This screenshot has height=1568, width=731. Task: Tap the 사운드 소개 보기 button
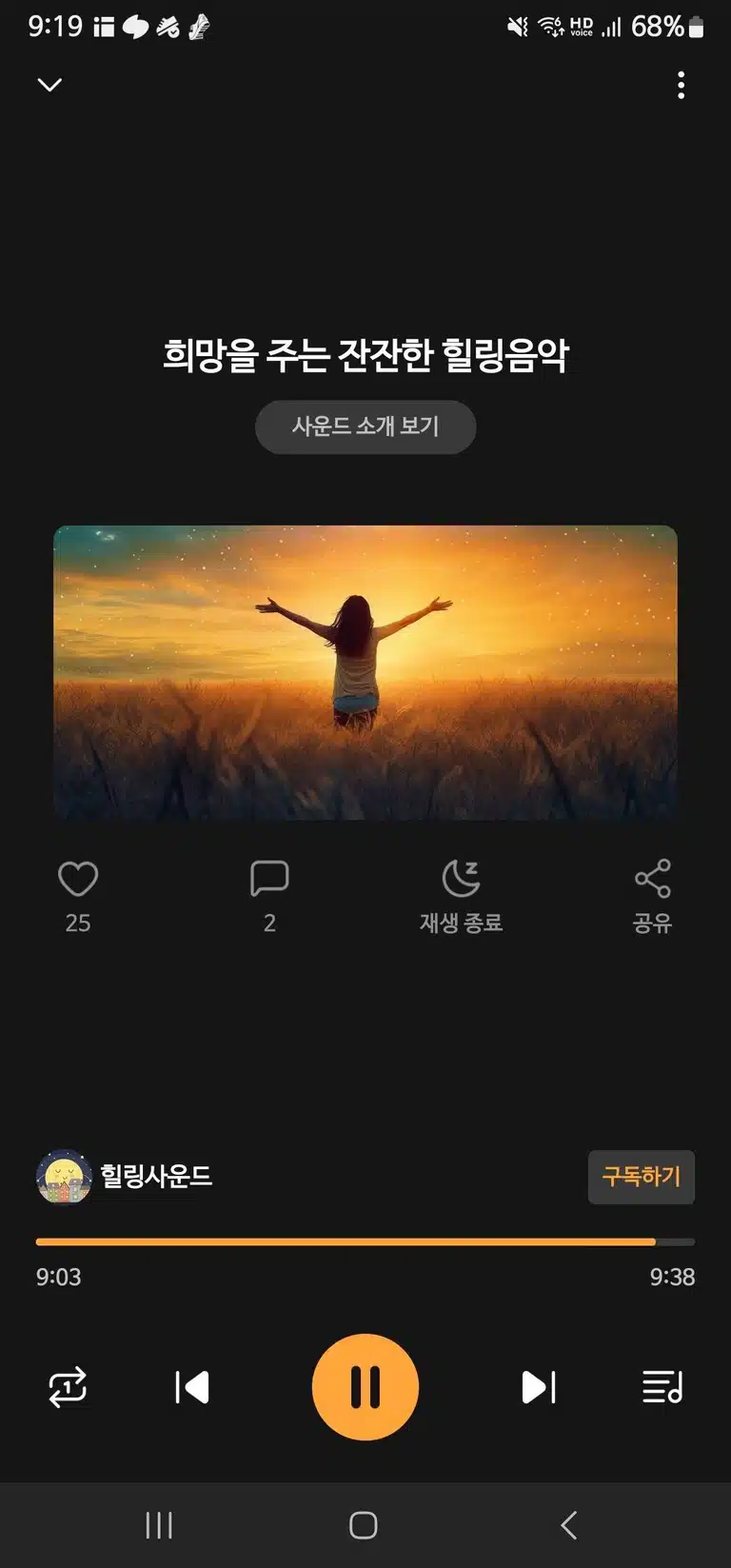click(x=365, y=427)
